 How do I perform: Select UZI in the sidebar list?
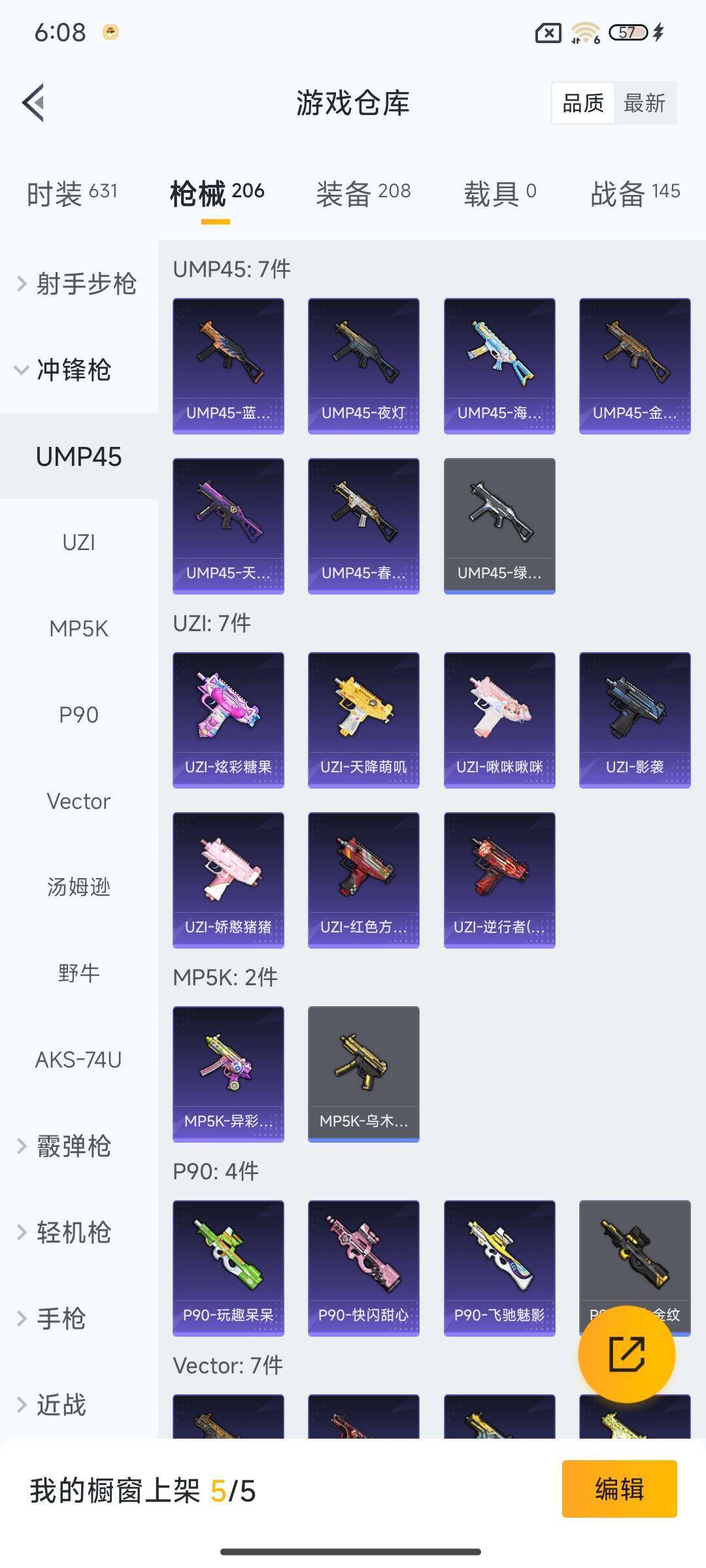pos(80,542)
